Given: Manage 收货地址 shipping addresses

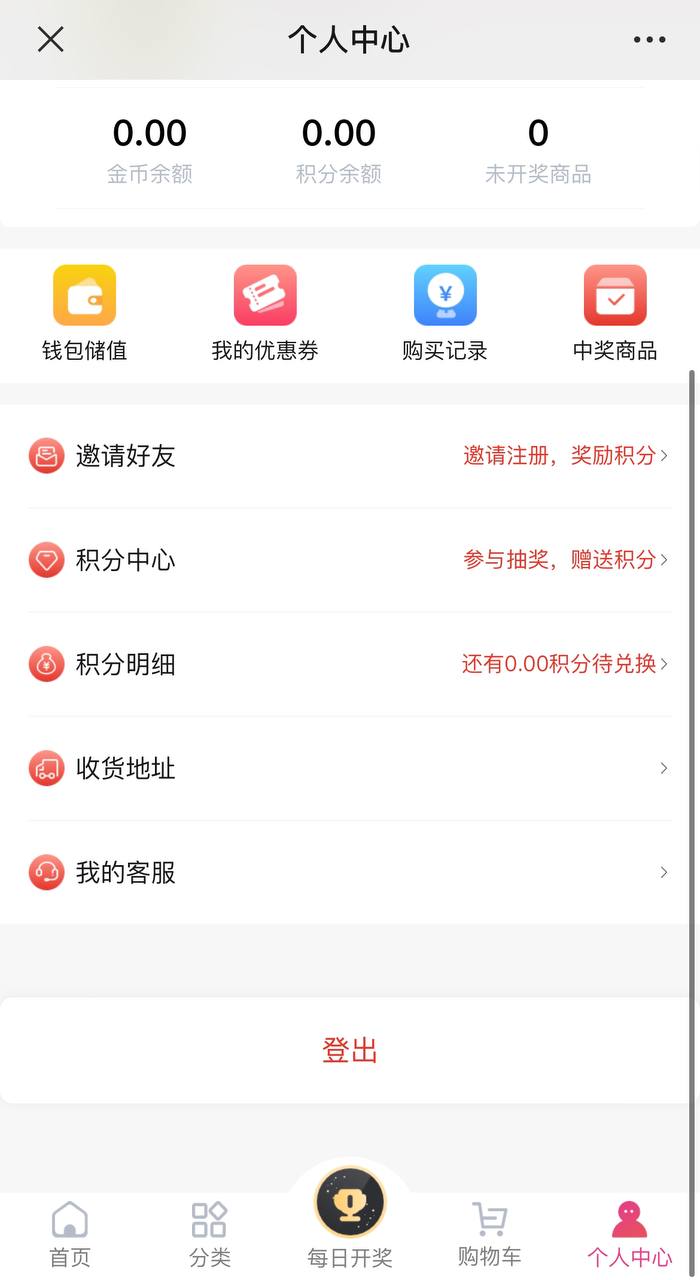Looking at the screenshot, I should [349, 768].
